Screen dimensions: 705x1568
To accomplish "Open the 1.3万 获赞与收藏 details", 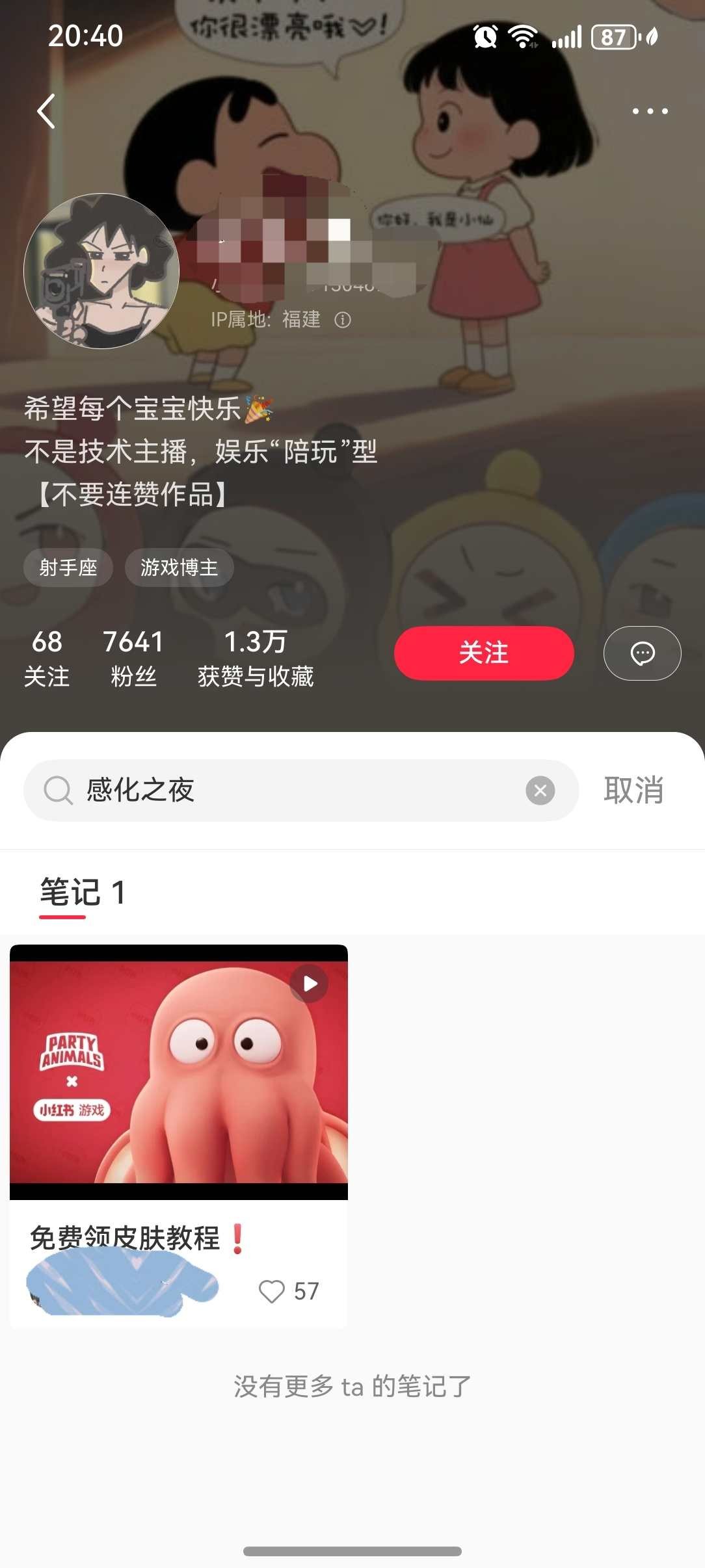I will [x=256, y=658].
